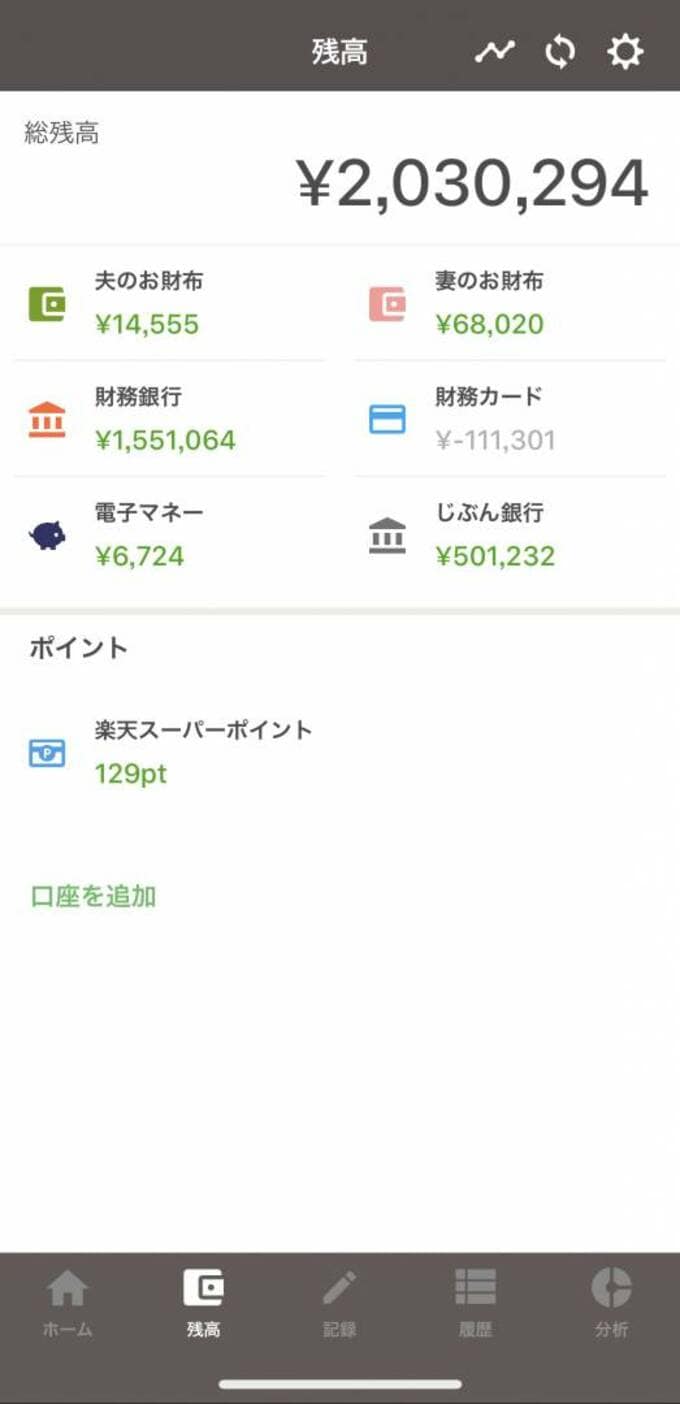Refresh account balances with sync icon
Screen dimensions: 680x1404
click(x=560, y=52)
